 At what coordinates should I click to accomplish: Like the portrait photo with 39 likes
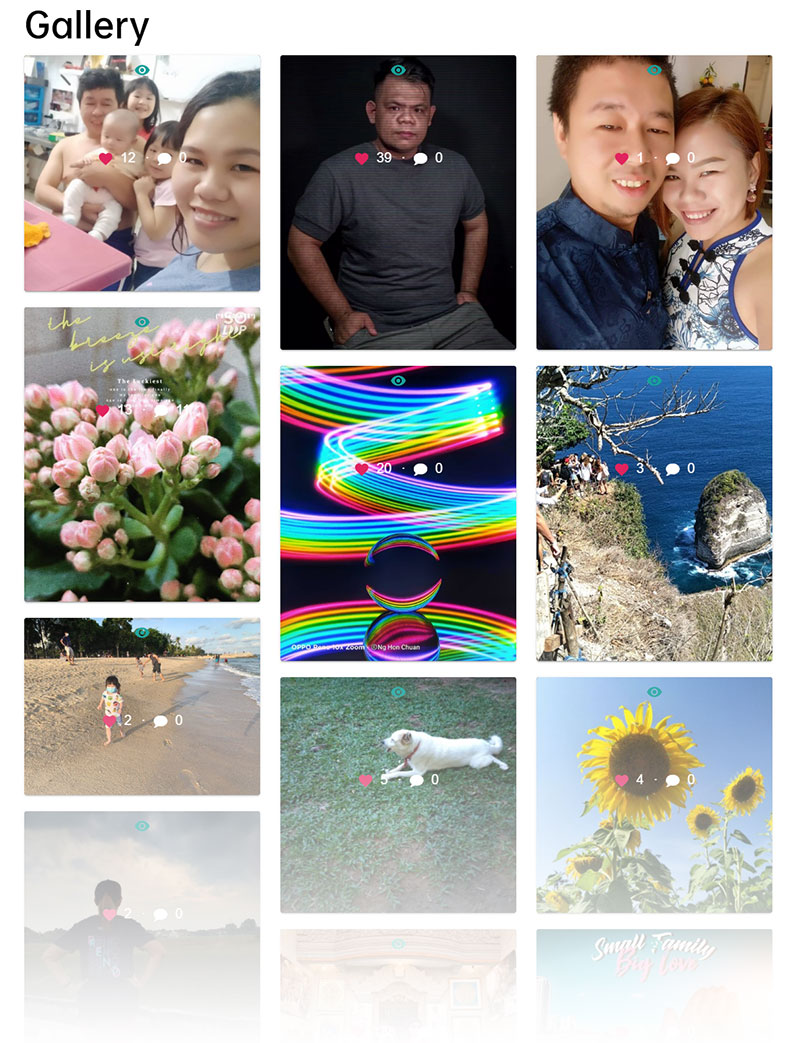point(362,158)
